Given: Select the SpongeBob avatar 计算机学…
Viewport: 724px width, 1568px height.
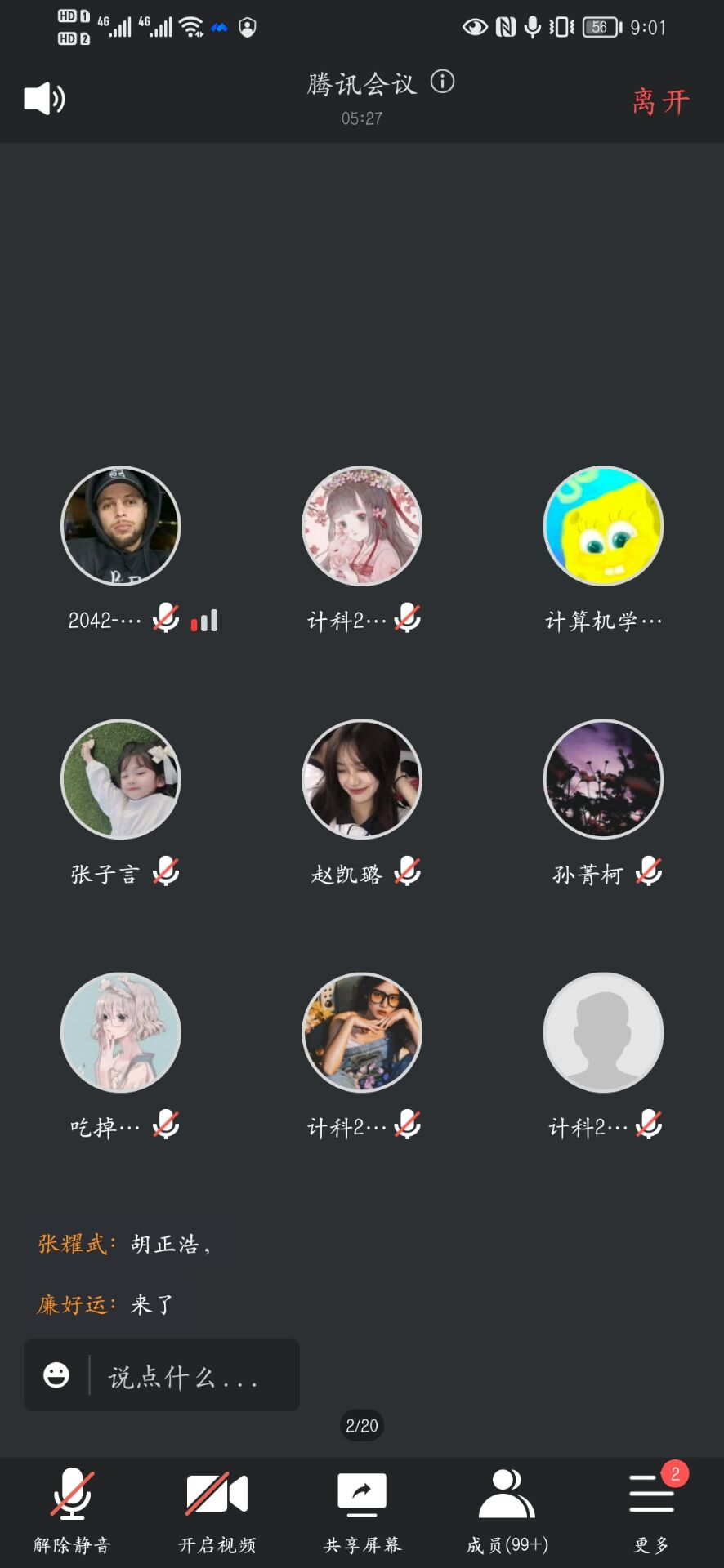Looking at the screenshot, I should [603, 526].
